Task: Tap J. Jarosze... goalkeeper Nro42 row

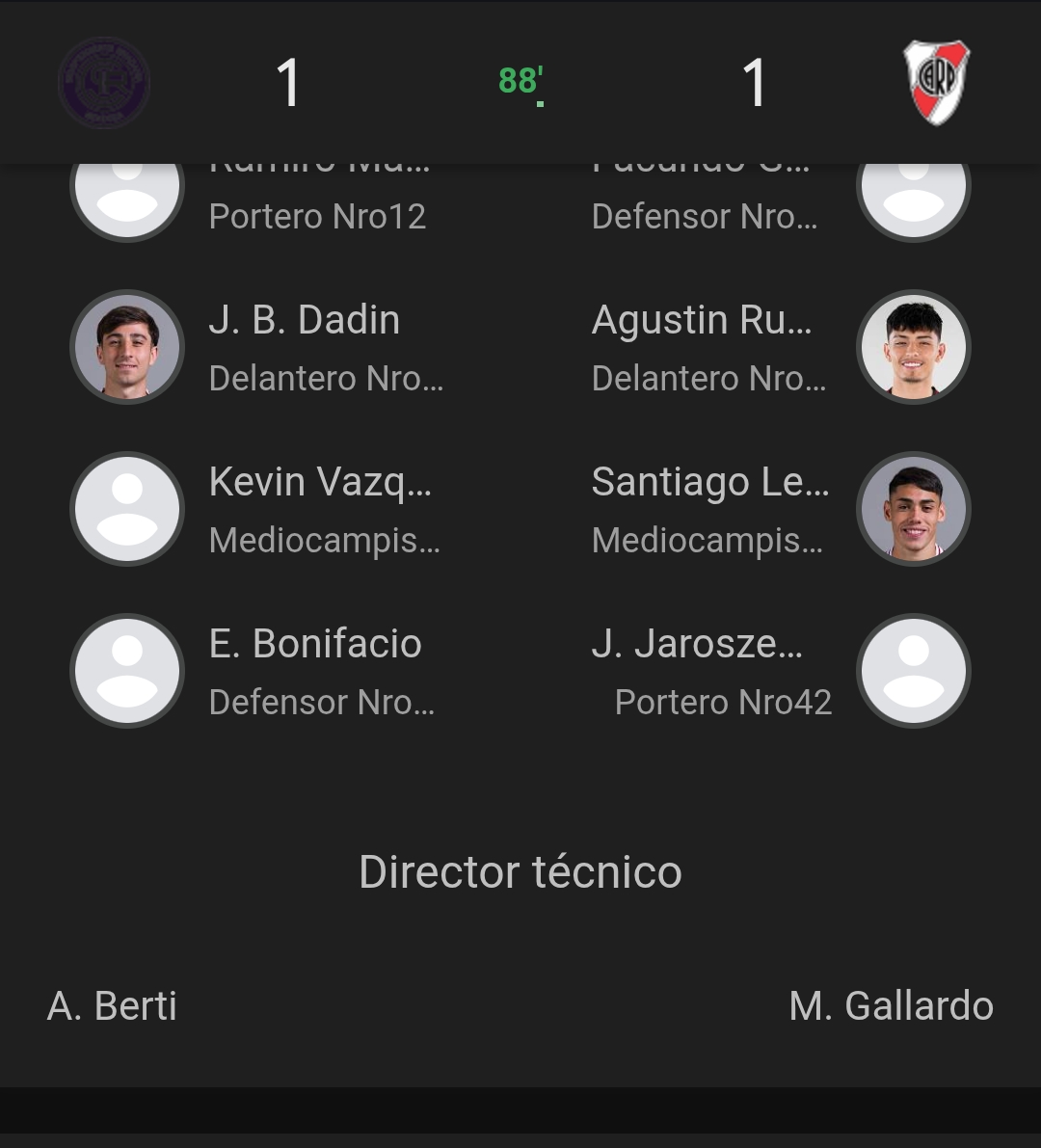Action: (781, 671)
